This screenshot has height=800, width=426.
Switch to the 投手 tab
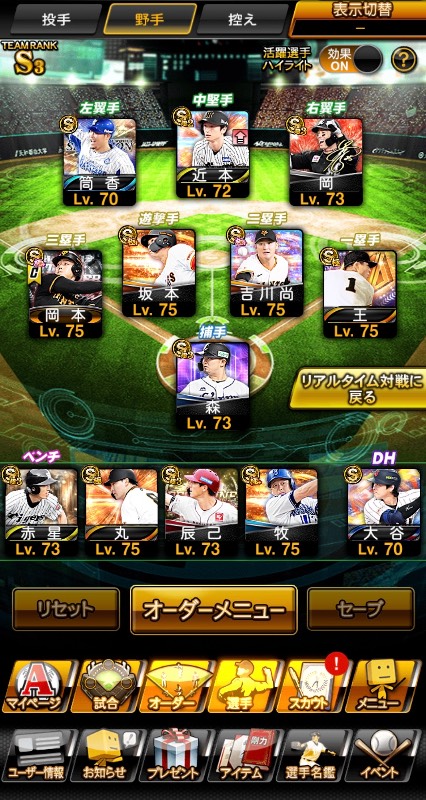[x=56, y=19]
